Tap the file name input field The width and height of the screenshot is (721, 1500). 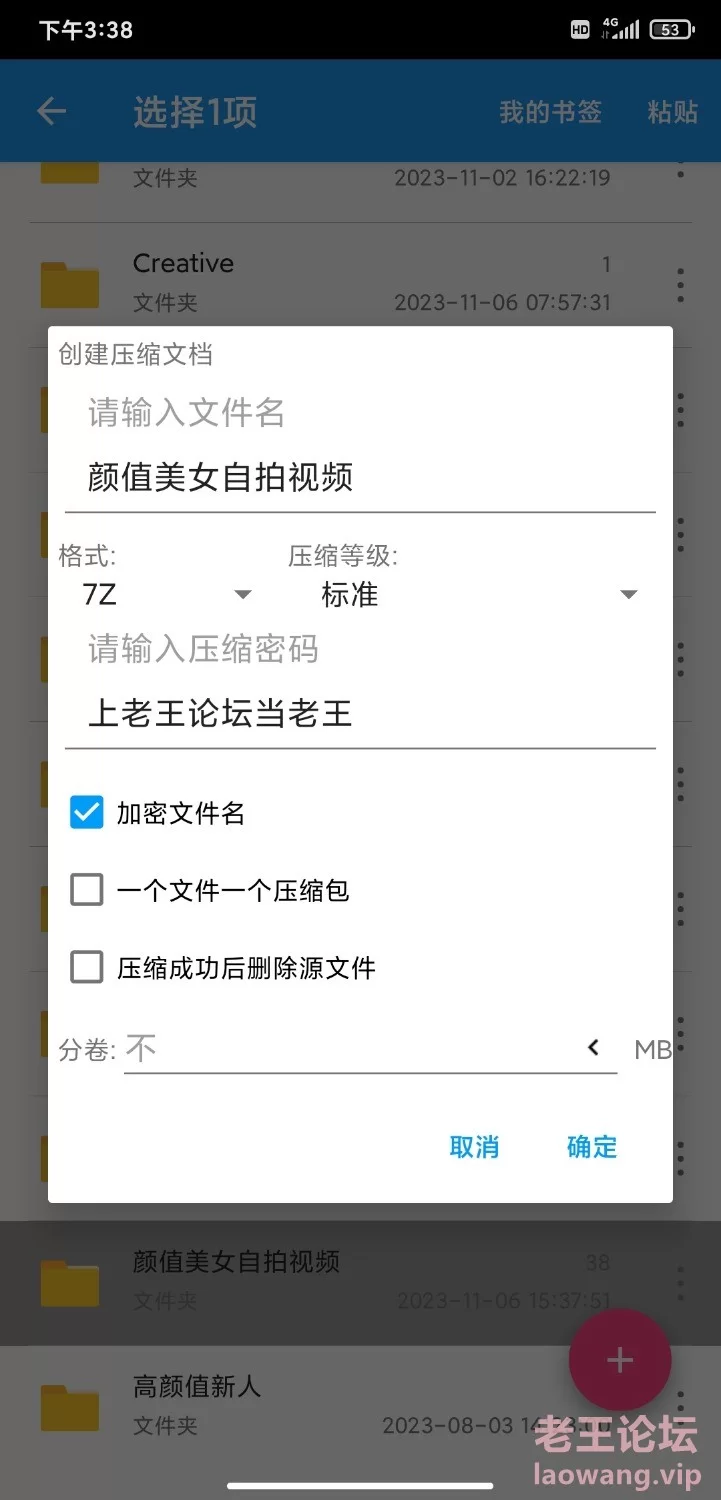[360, 478]
